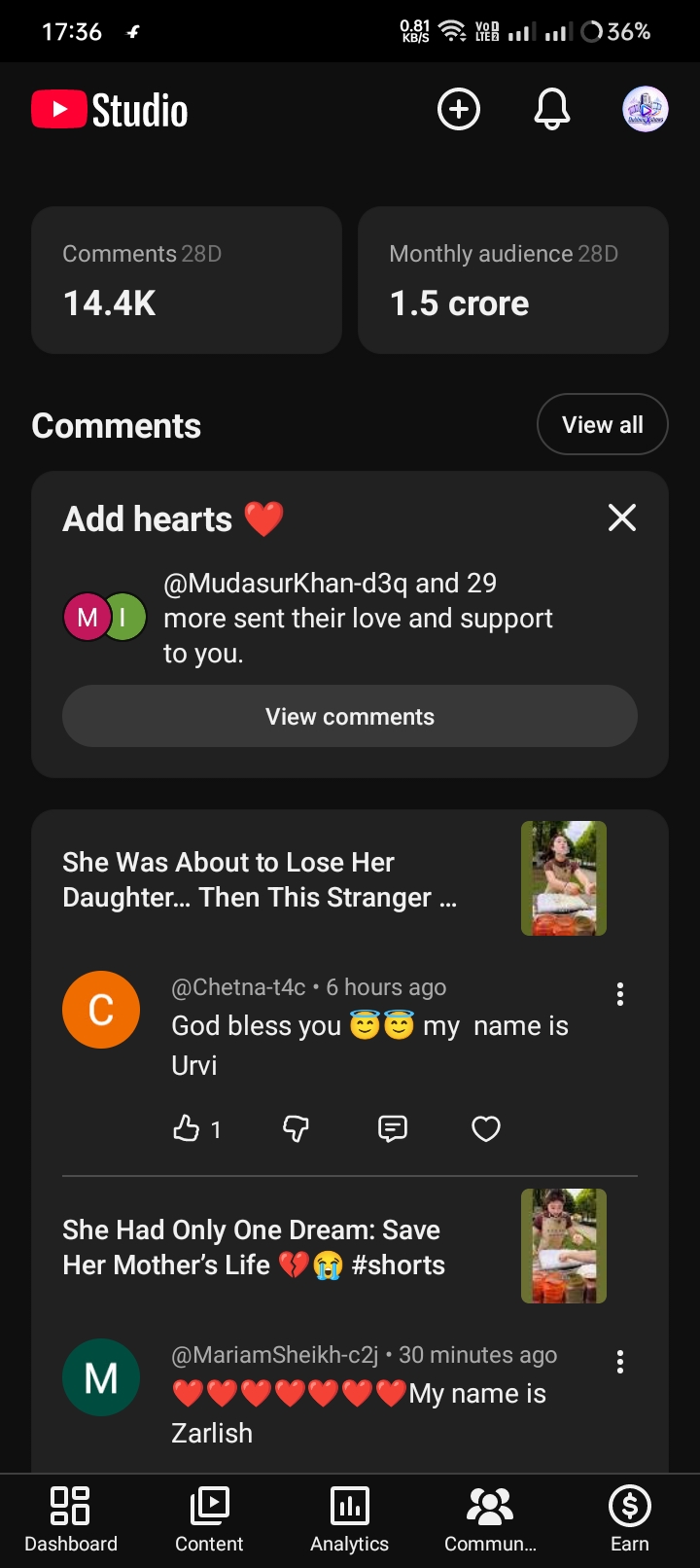Screen dimensions: 700x1568
Task: Open the channel profile avatar
Action: coord(645,109)
